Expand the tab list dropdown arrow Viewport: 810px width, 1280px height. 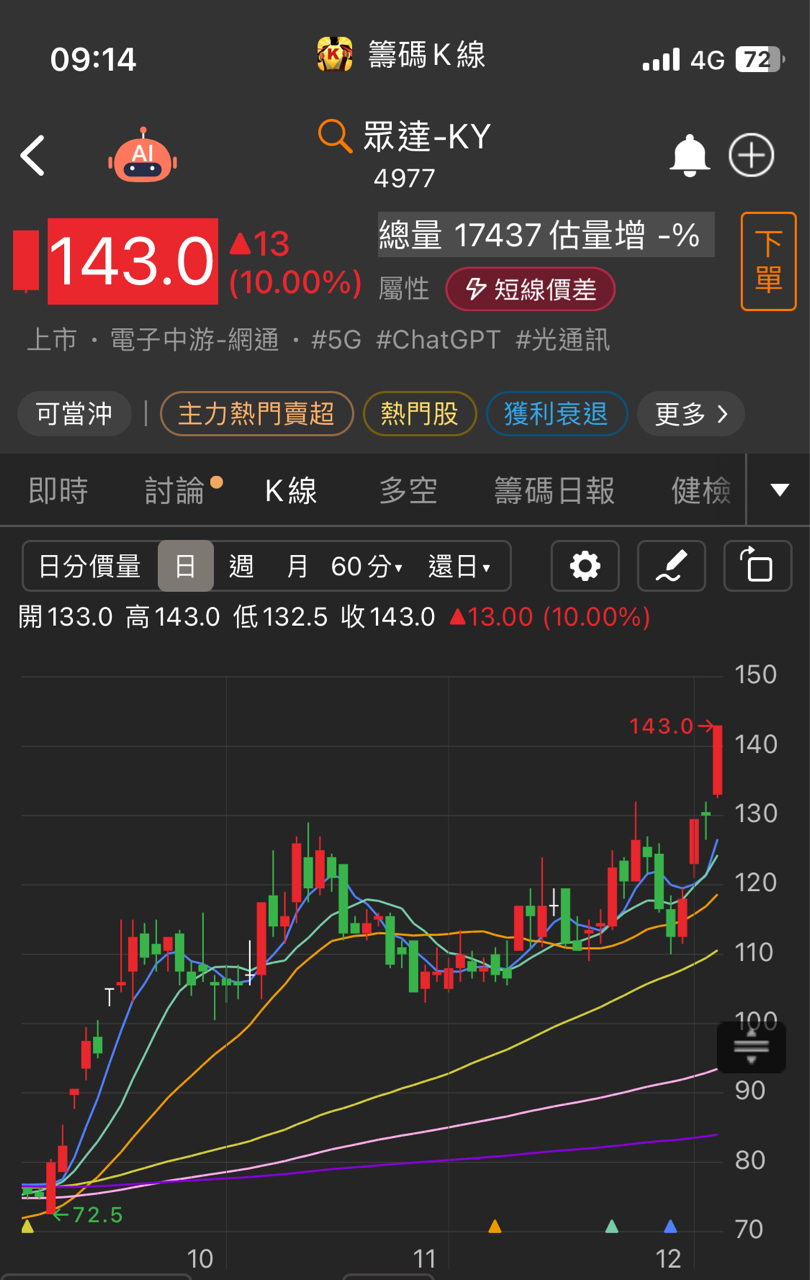click(779, 490)
